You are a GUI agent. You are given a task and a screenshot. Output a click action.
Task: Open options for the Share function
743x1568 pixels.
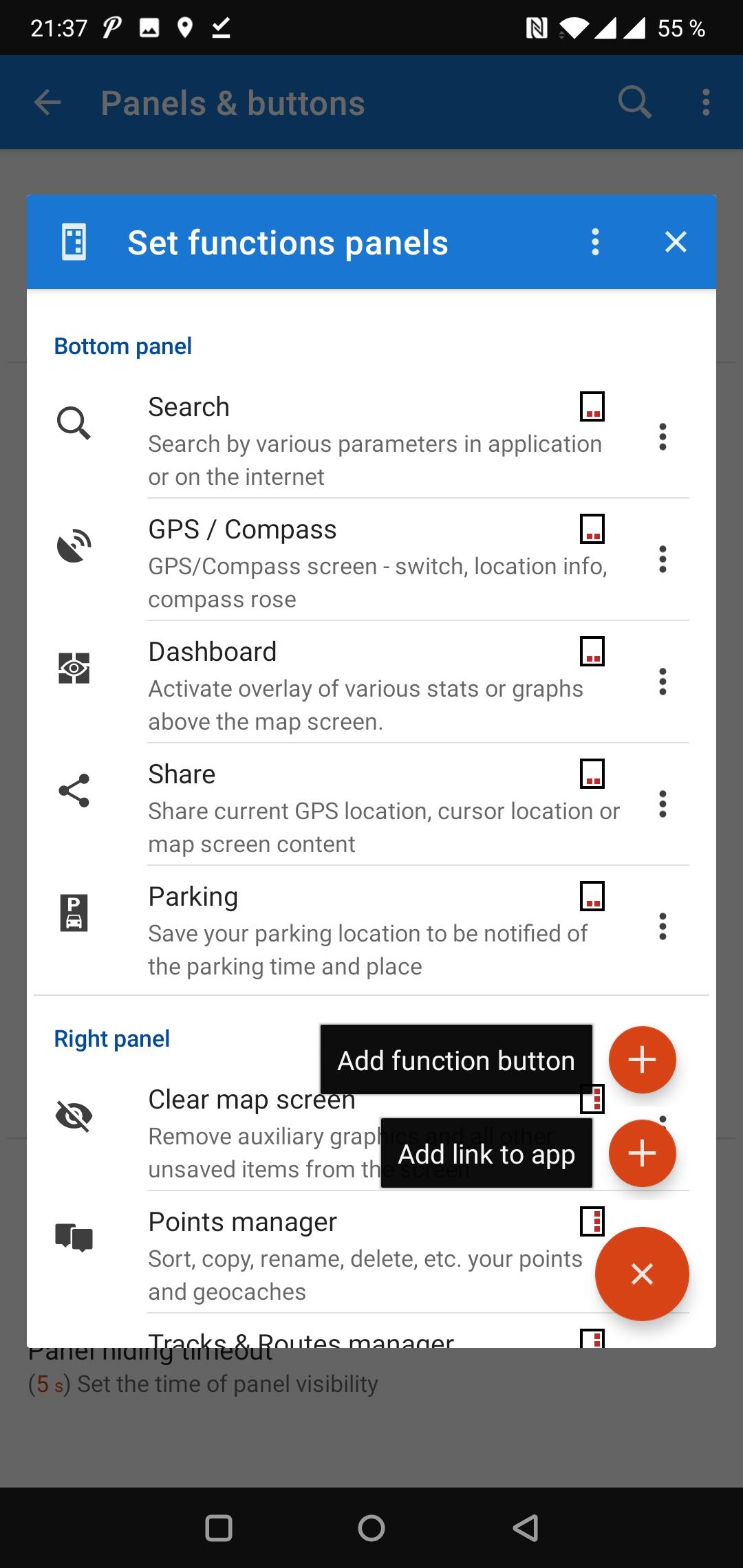tap(663, 804)
